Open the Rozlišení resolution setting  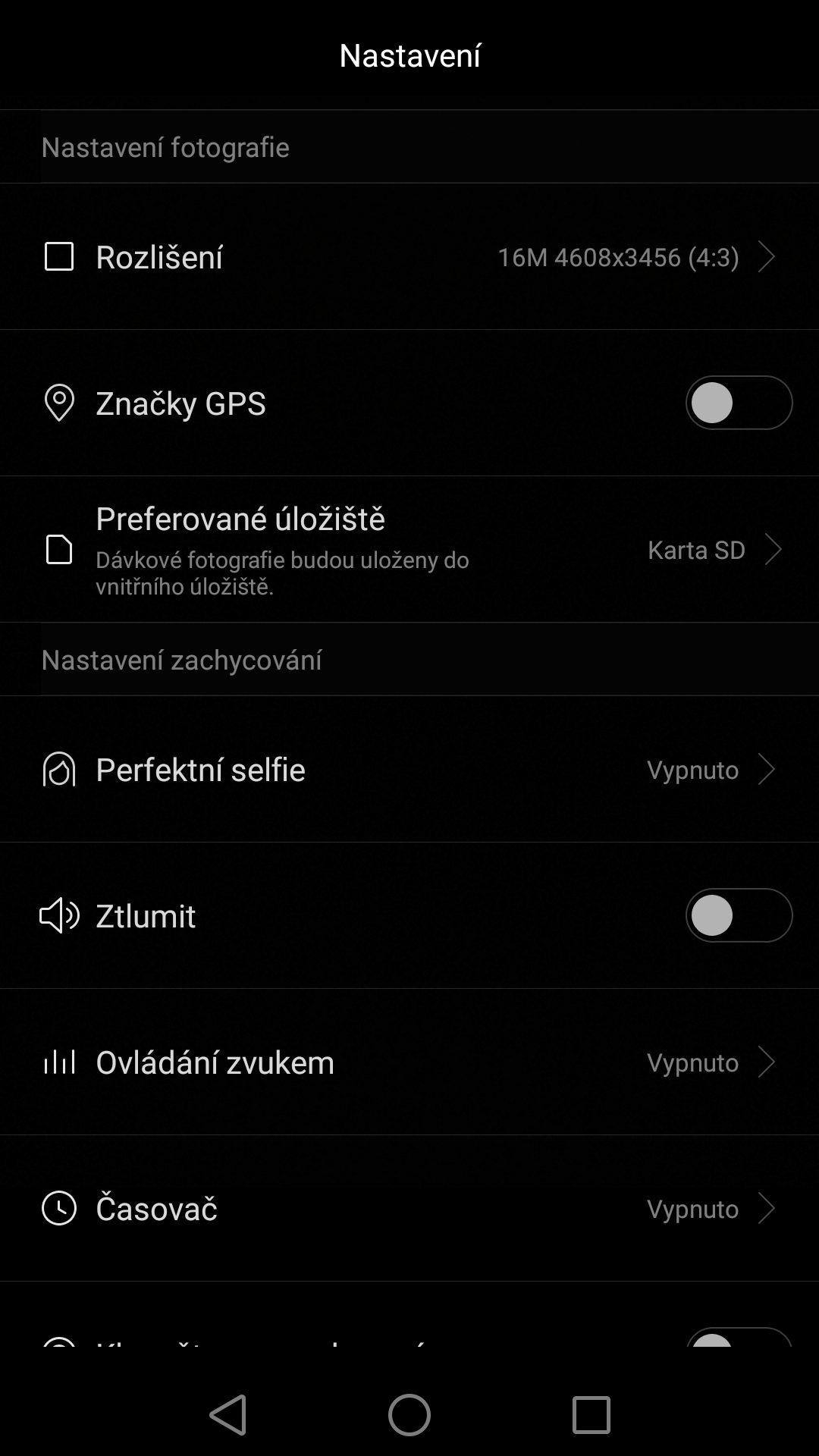[409, 256]
